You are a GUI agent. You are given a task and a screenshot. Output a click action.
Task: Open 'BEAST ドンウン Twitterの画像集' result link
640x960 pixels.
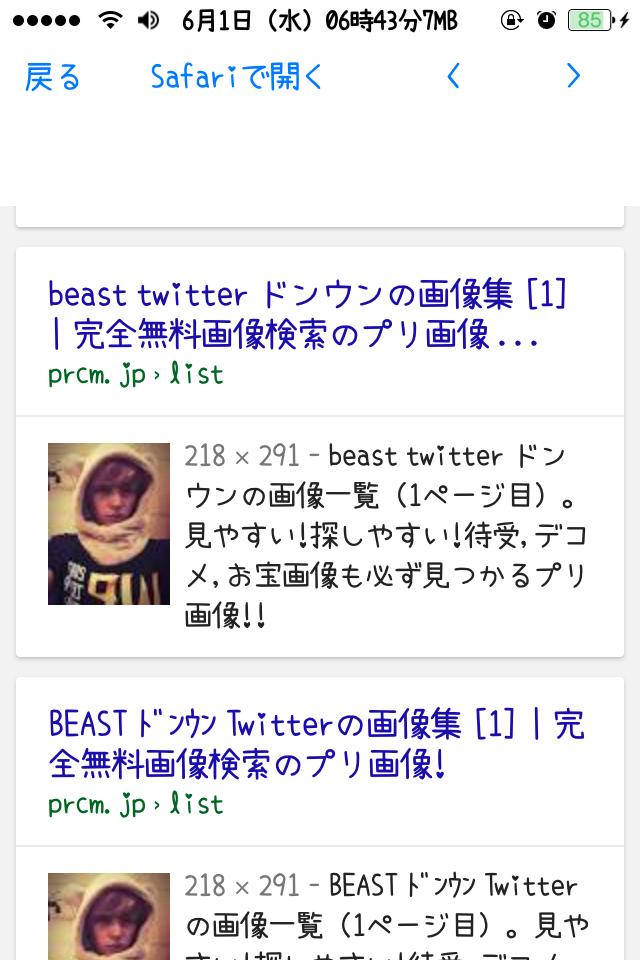(x=316, y=743)
